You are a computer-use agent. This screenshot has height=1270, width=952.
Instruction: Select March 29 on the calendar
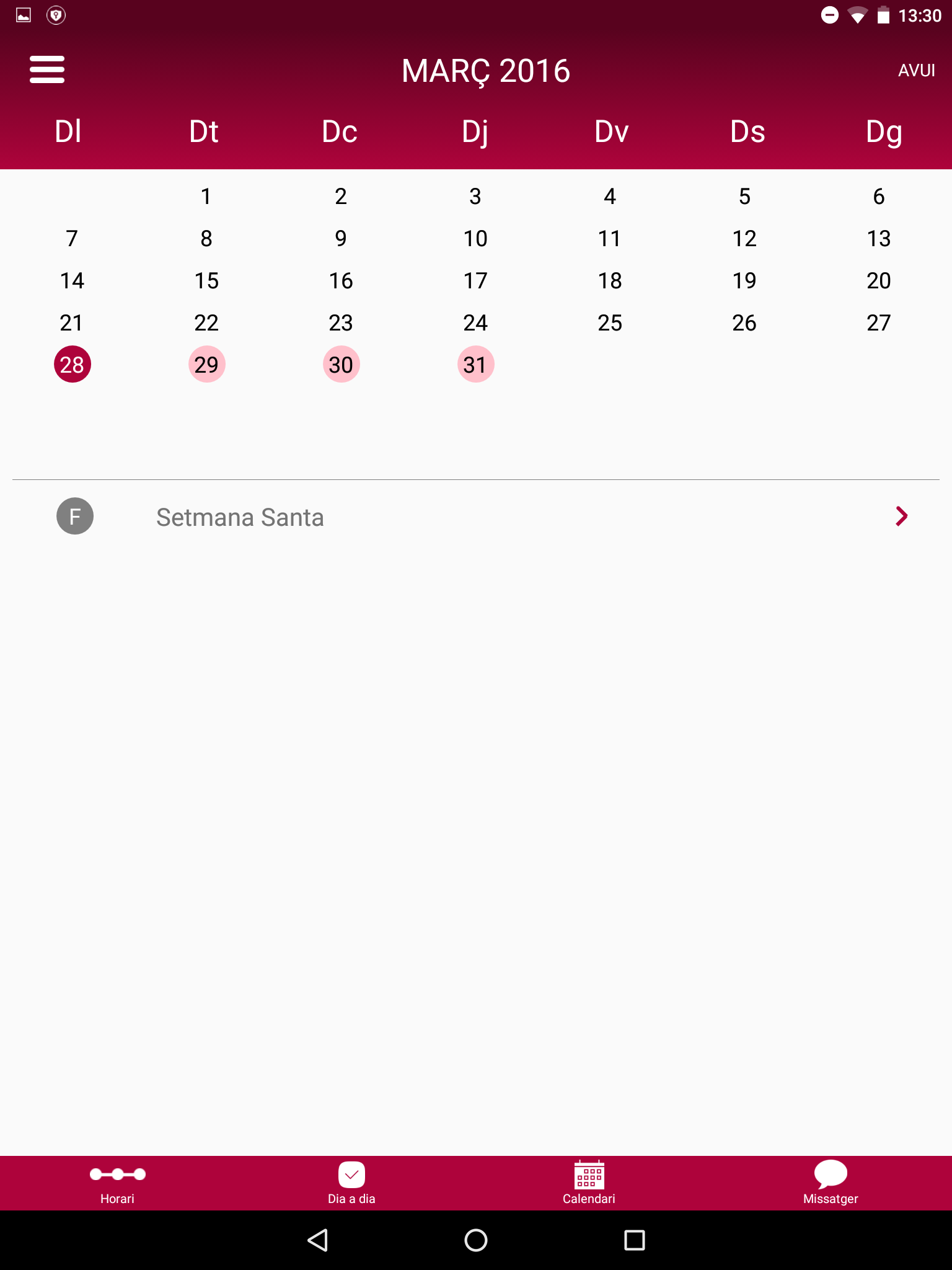coord(206,365)
